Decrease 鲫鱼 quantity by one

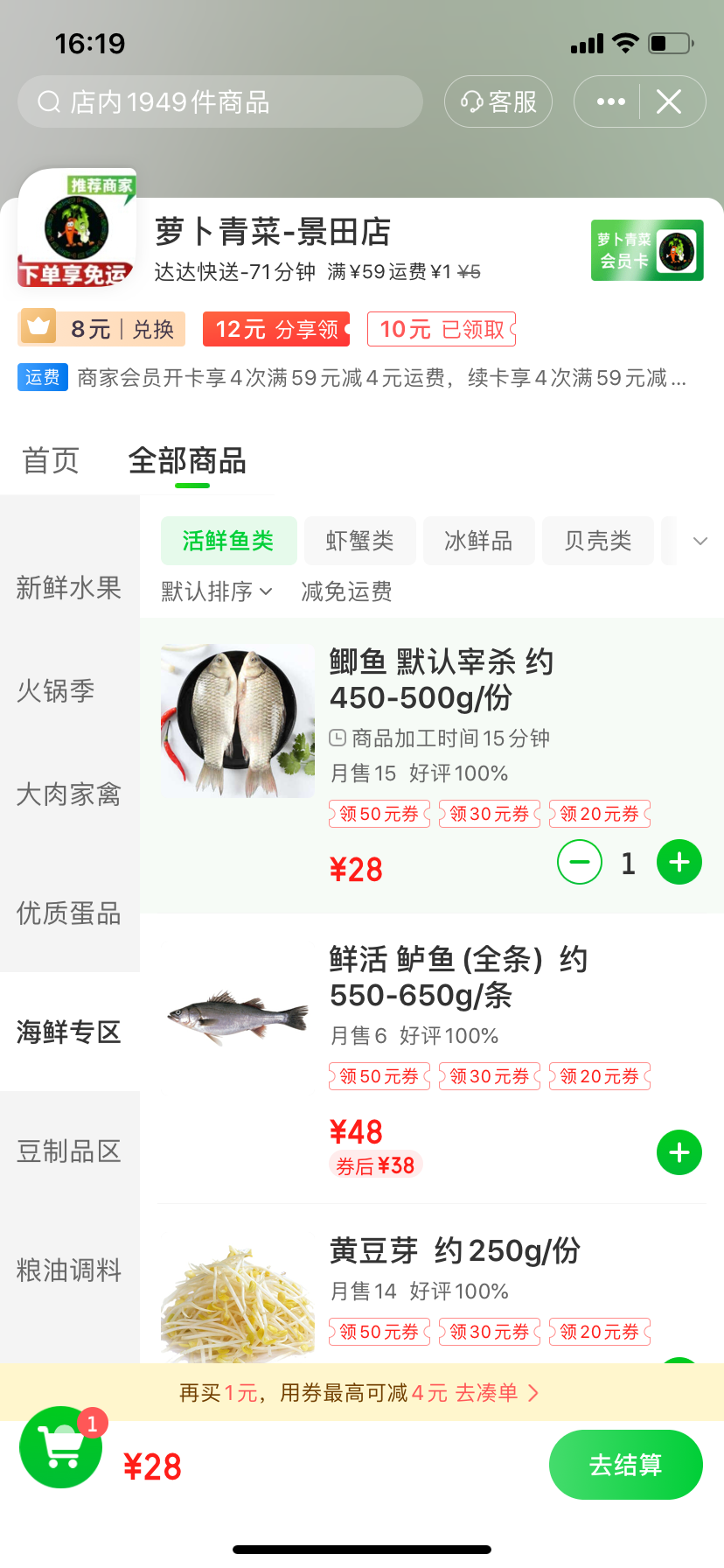(579, 863)
